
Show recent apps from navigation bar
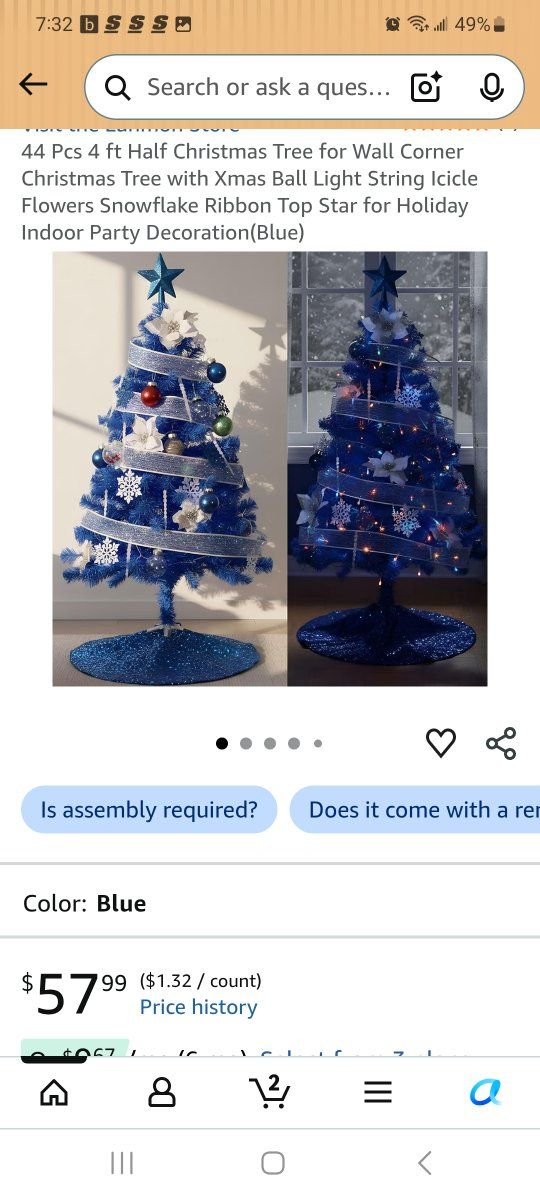coord(122,1162)
